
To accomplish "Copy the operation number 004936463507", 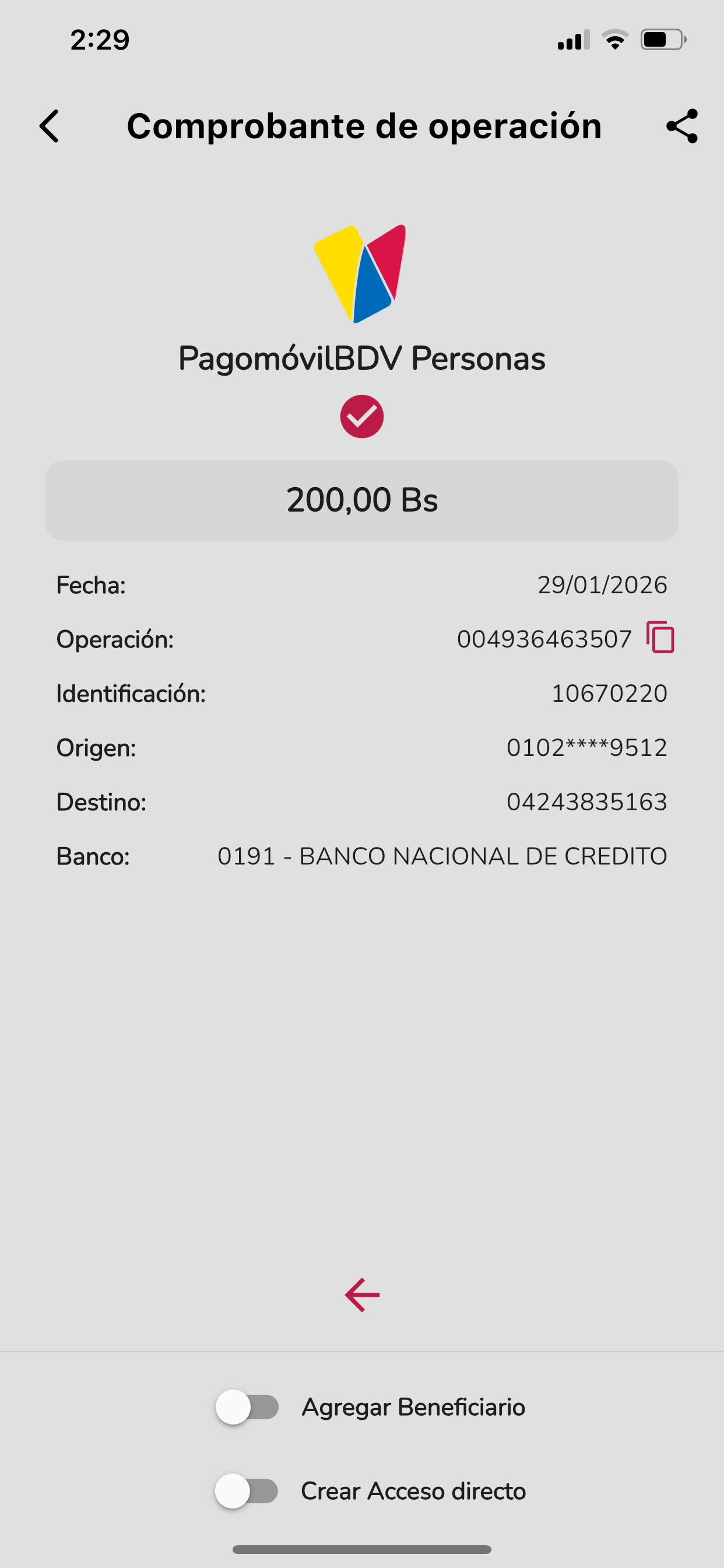I will [660, 638].
